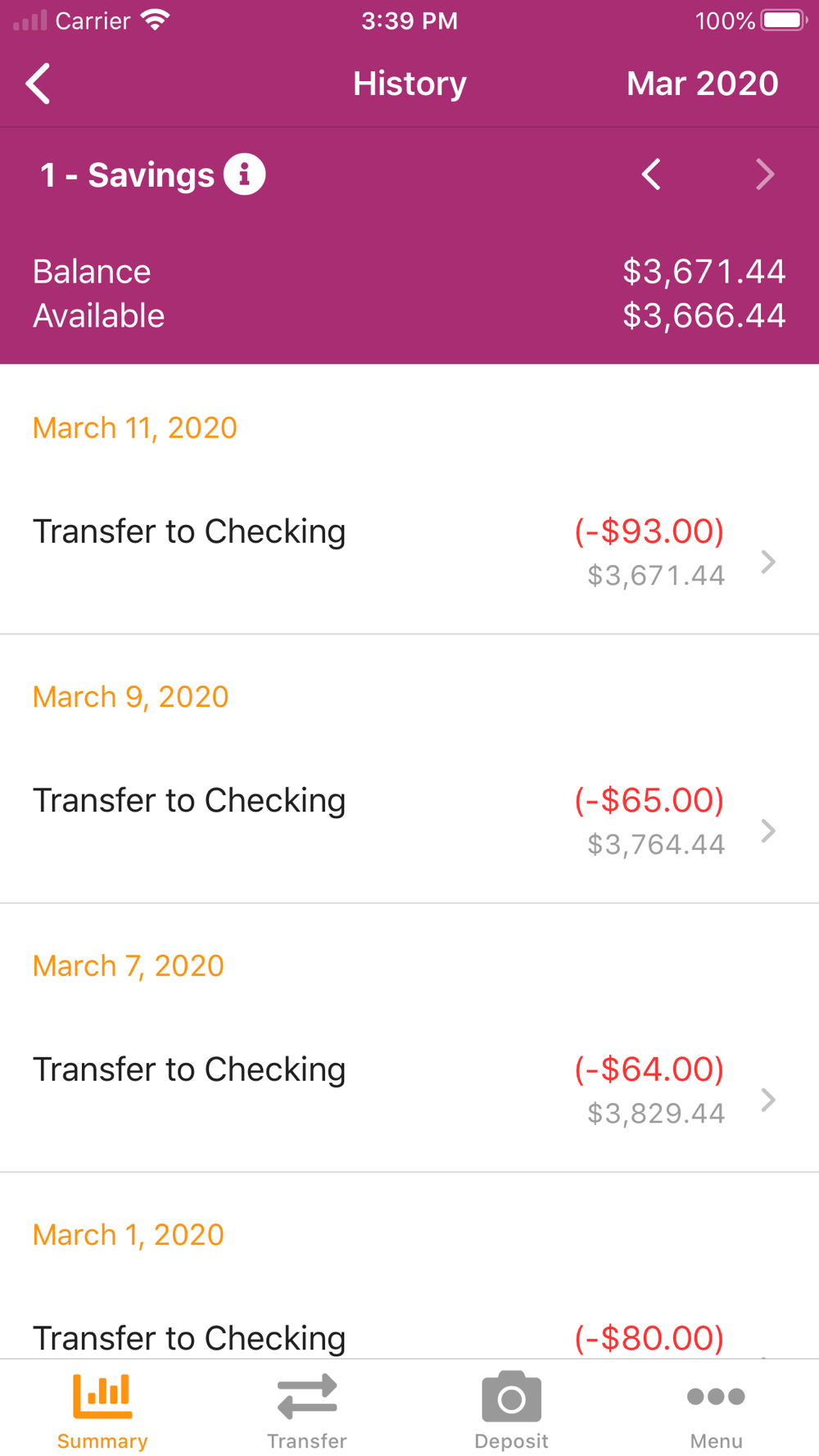Open the $93.00 transfer on March 11
Viewport: 819px width, 1456px height.
coord(409,553)
